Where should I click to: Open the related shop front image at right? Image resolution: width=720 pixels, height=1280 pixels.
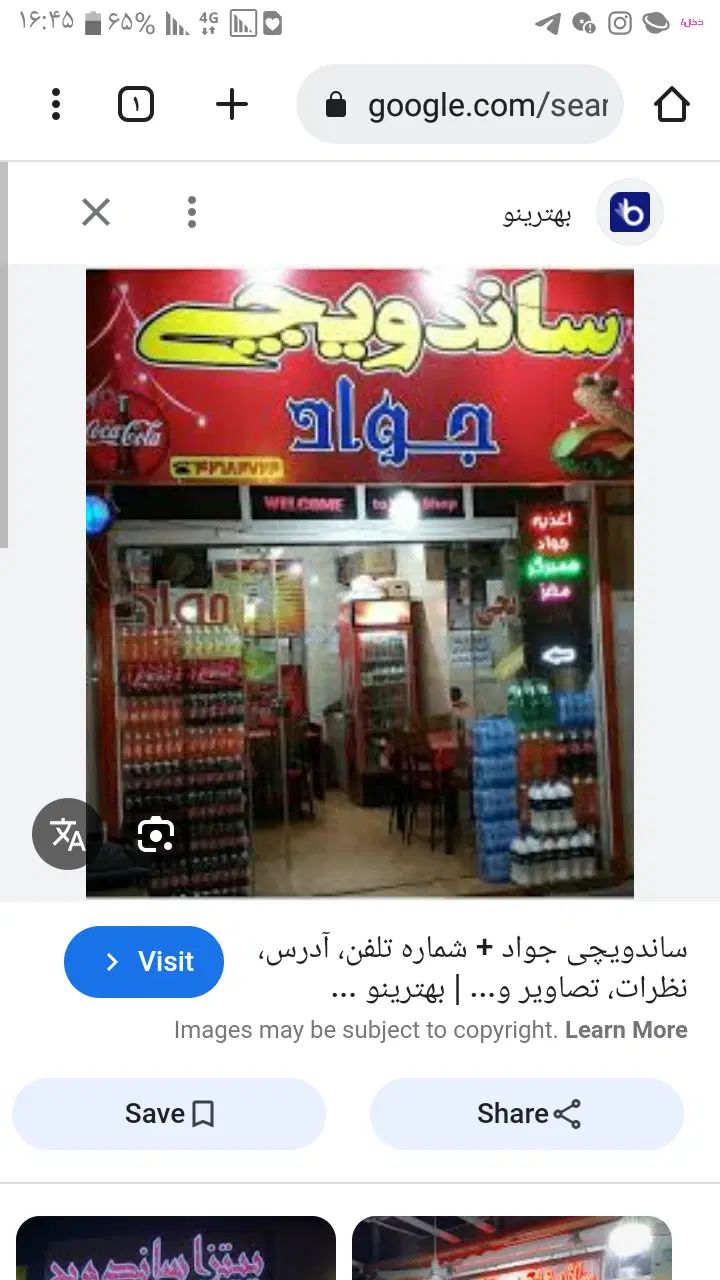(512, 1250)
